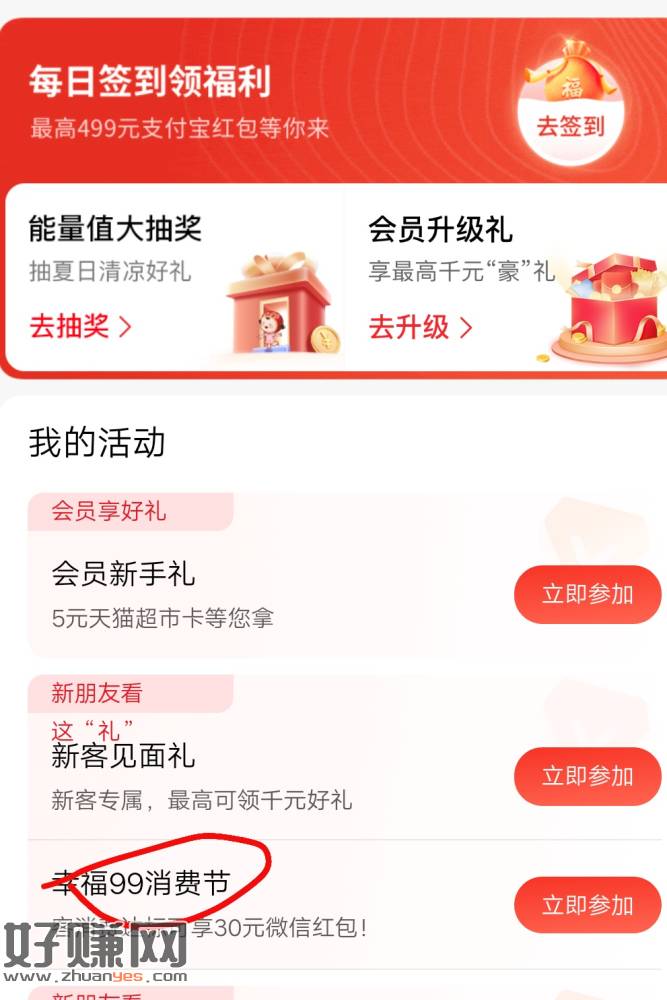Viewport: 667px width, 1000px height.
Task: Join 幸福99消费节 via 立即参加 button
Action: 588,905
